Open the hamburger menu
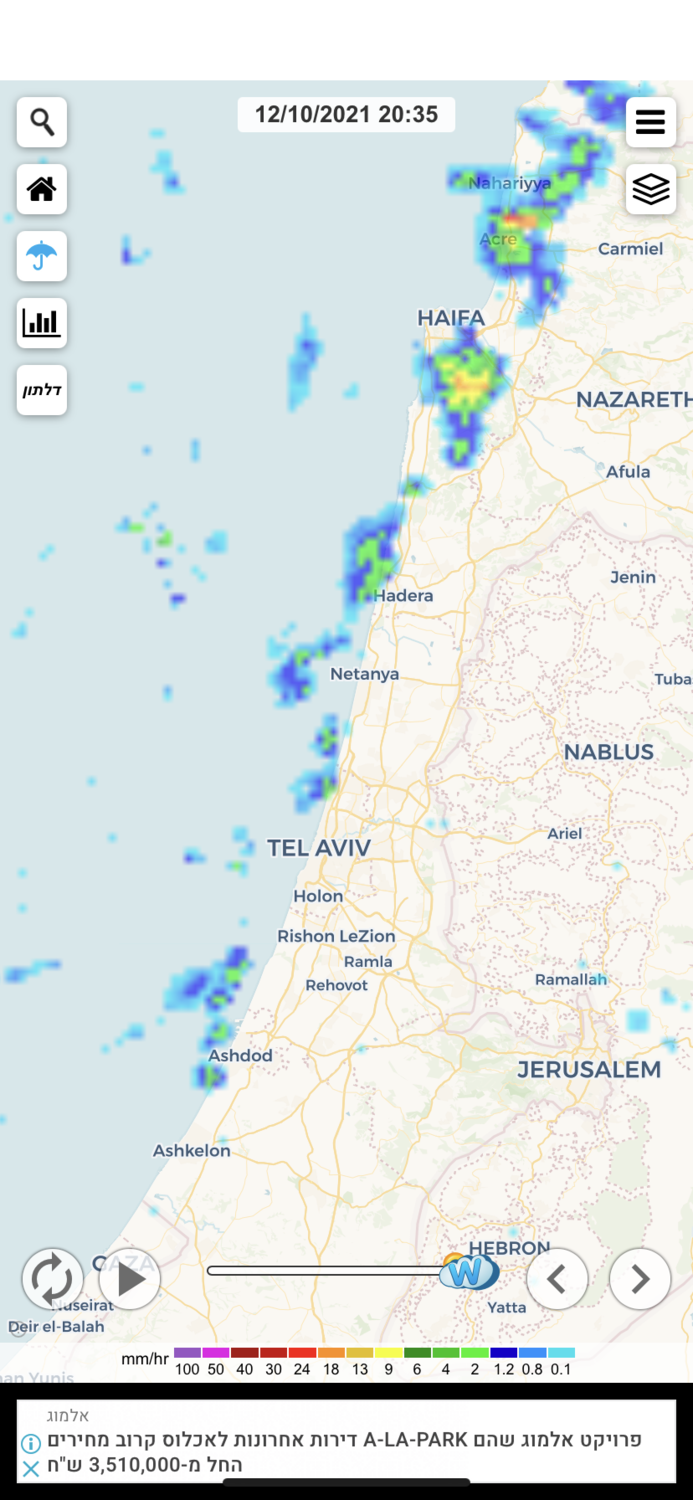Screen dimensions: 693x1500 650,122
